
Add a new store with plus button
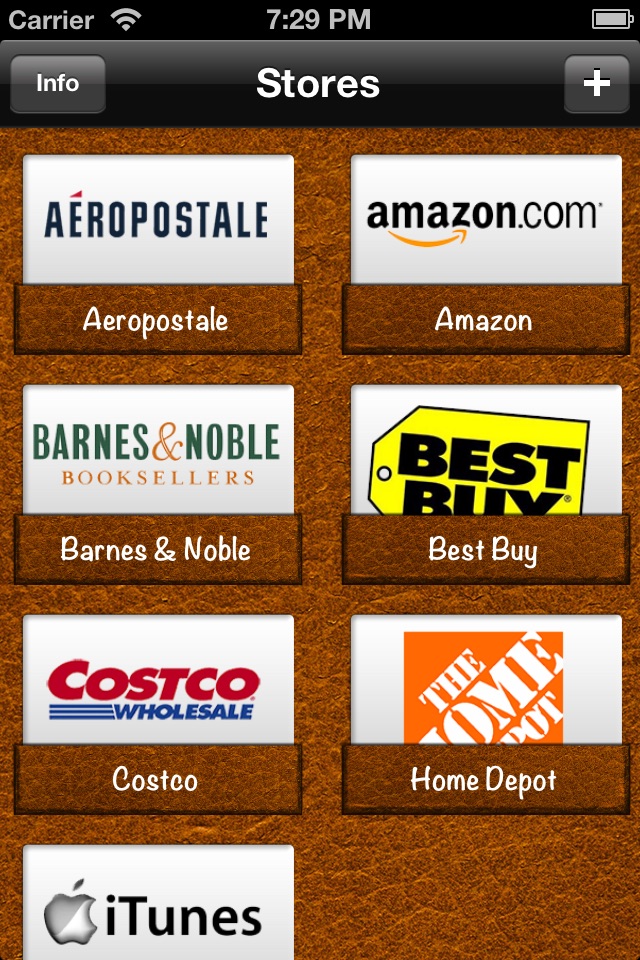pos(596,83)
